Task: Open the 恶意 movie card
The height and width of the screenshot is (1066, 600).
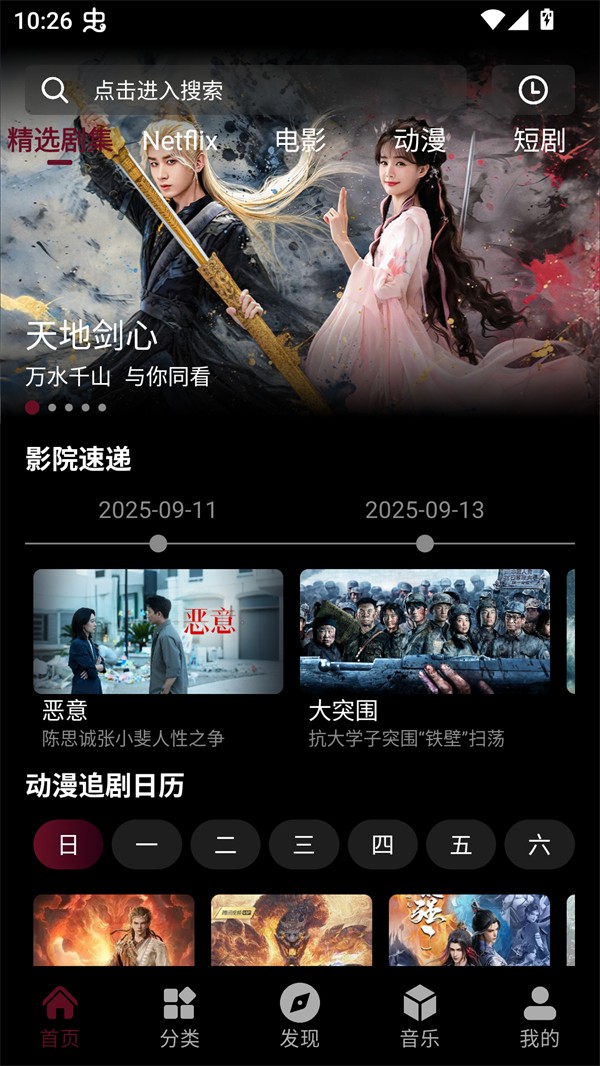Action: (x=158, y=632)
